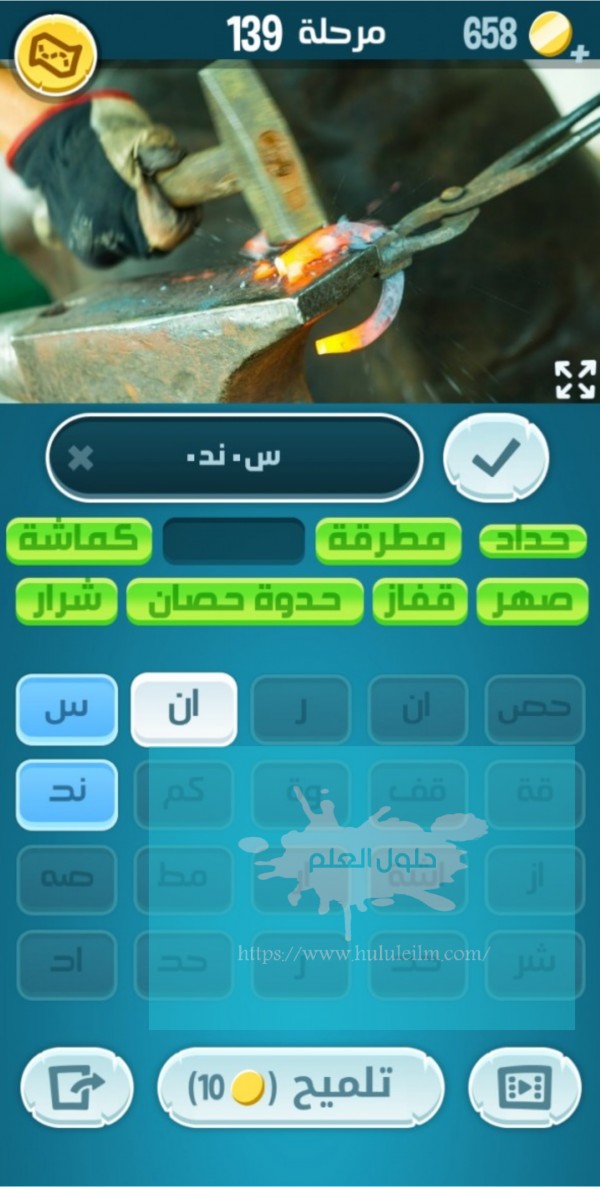Use the تلميح hint for 10 coins

tap(300, 1087)
